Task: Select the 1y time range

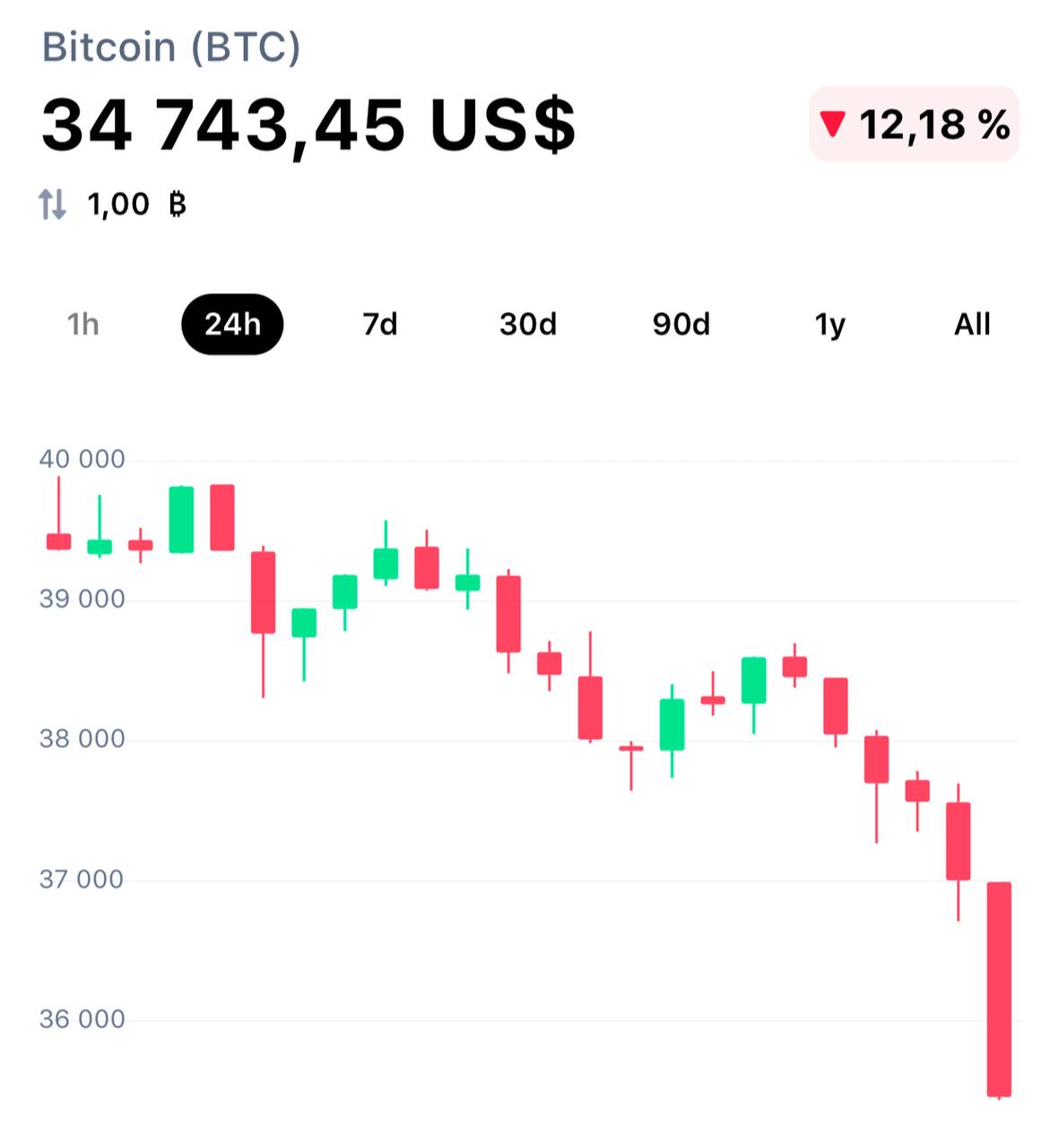Action: (x=830, y=324)
